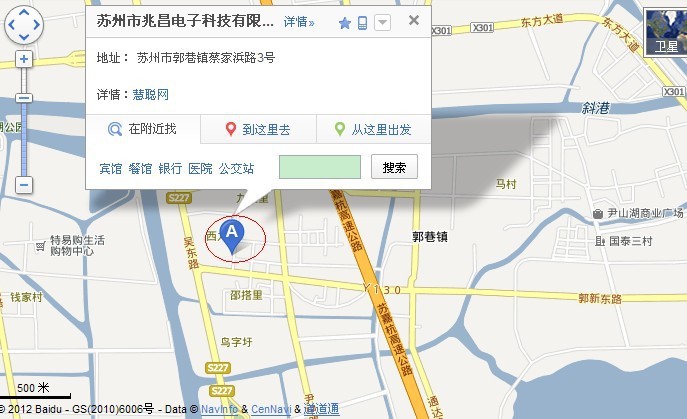Viewport: 687px width, 419px height.
Task: Switch to 卫星 satellite view
Action: pos(665,30)
